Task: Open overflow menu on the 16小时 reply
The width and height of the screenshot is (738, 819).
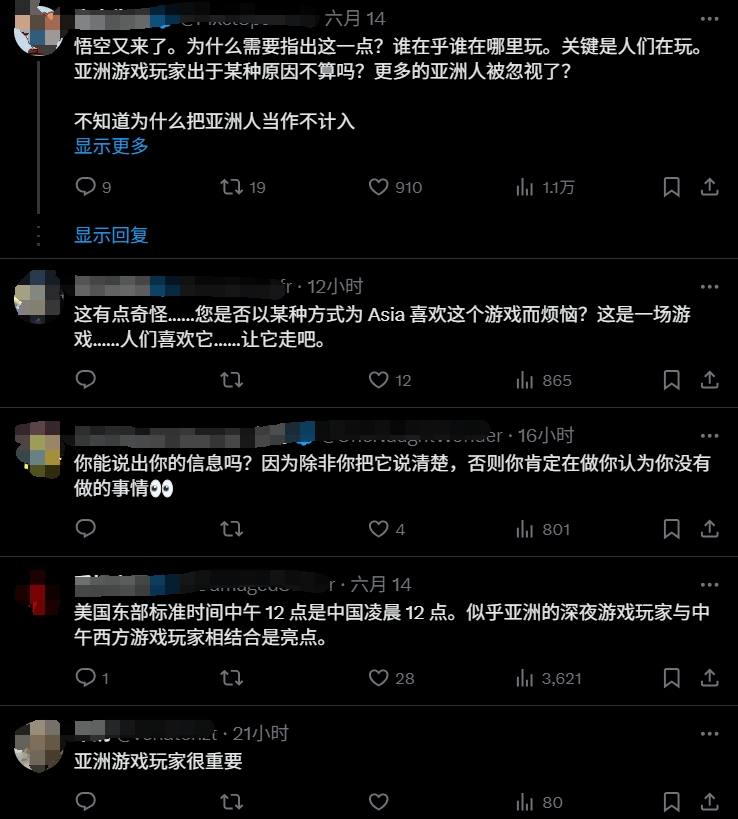Action: 709,436
